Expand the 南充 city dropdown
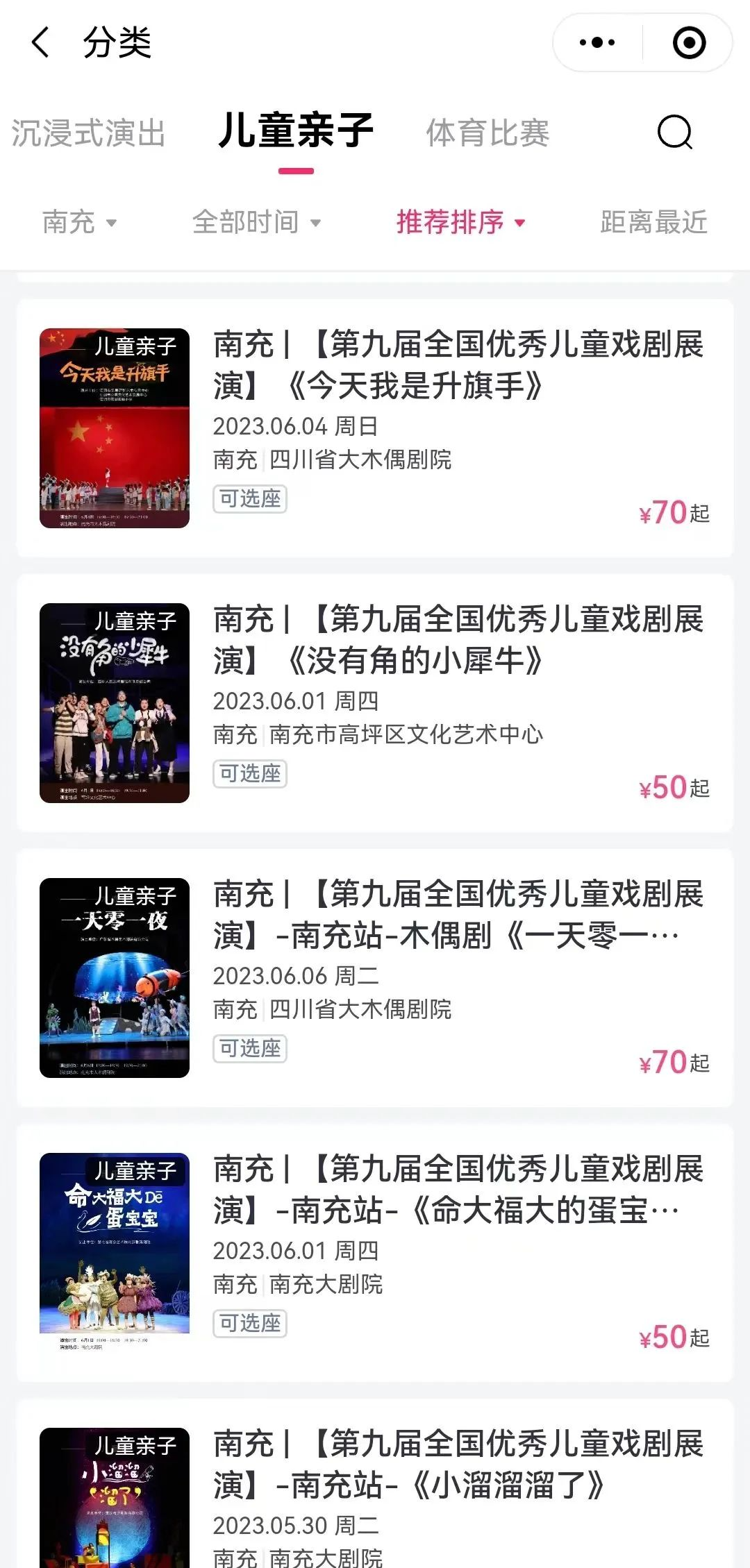 click(x=79, y=223)
